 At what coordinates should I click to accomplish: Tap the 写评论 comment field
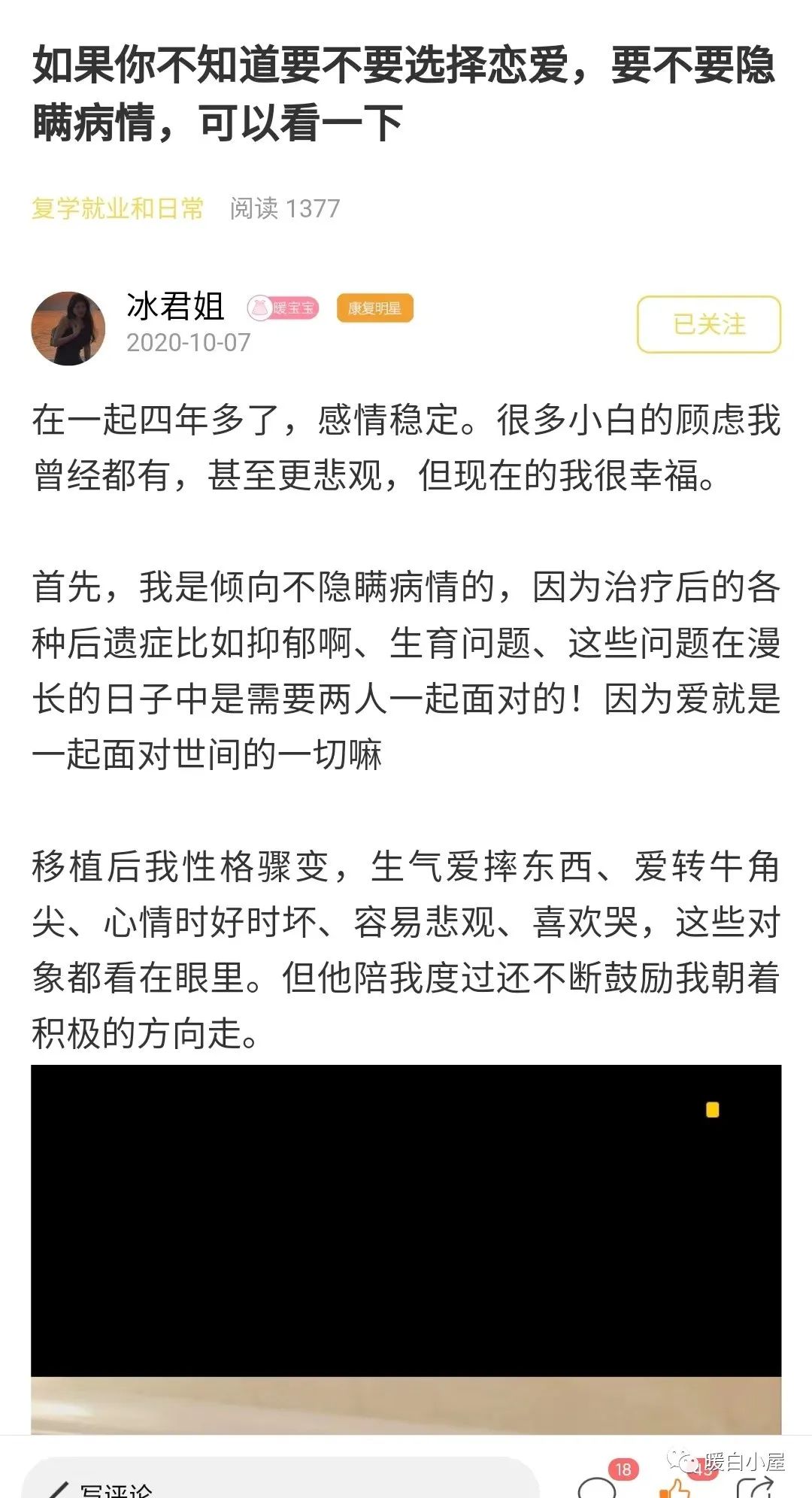(x=278, y=1484)
